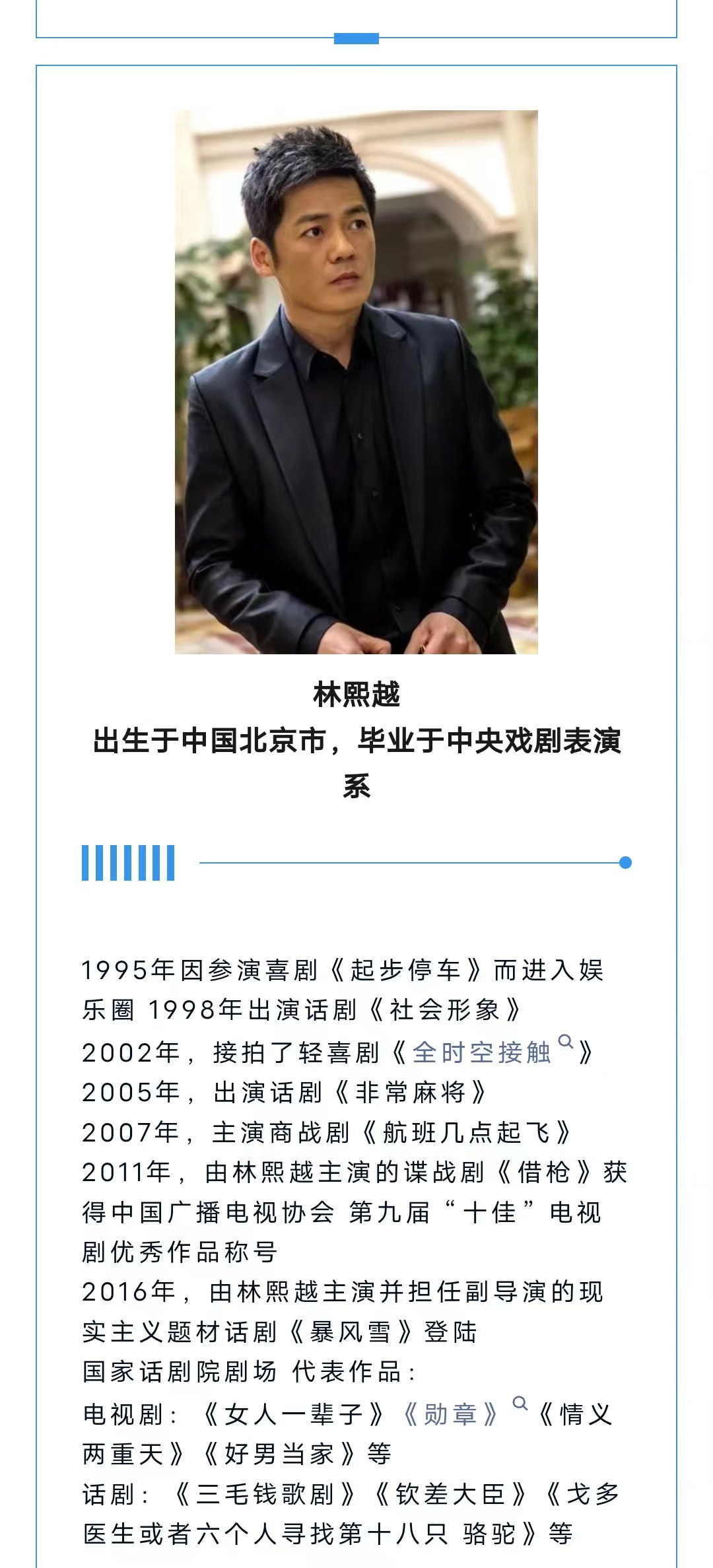Viewport: 713px width, 1568px height.
Task: Tap the 《勋章》 search link
Action: (x=451, y=1414)
